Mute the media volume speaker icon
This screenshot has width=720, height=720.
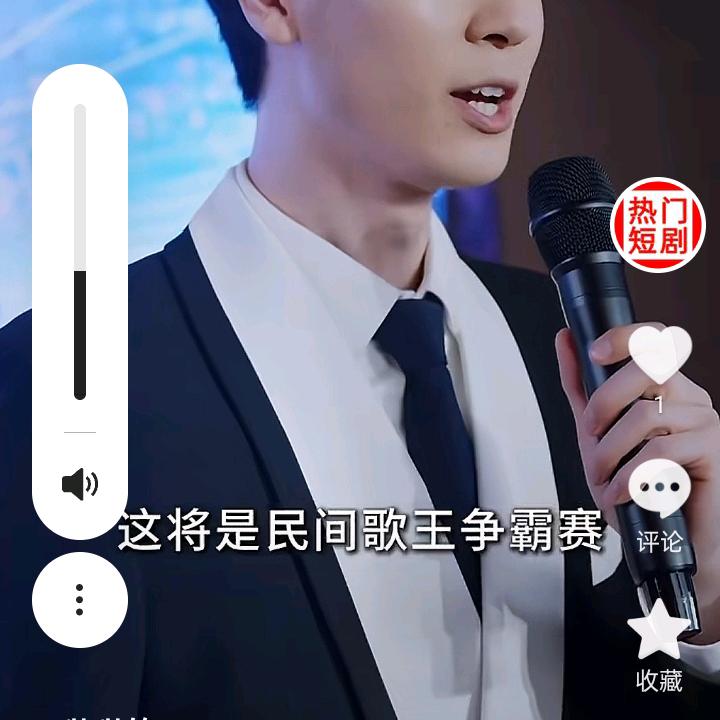click(x=80, y=485)
